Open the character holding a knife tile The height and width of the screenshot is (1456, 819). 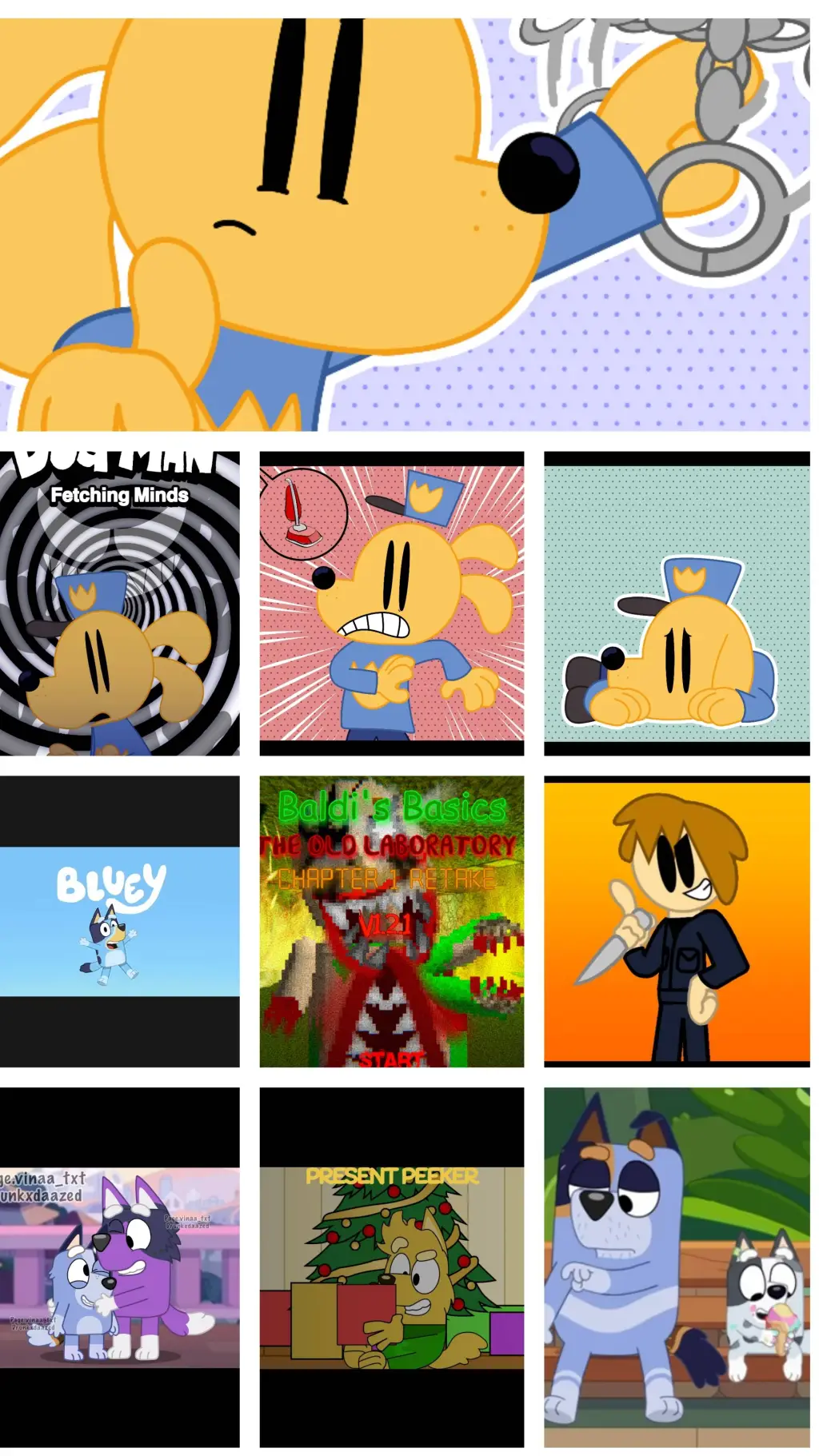tap(677, 921)
